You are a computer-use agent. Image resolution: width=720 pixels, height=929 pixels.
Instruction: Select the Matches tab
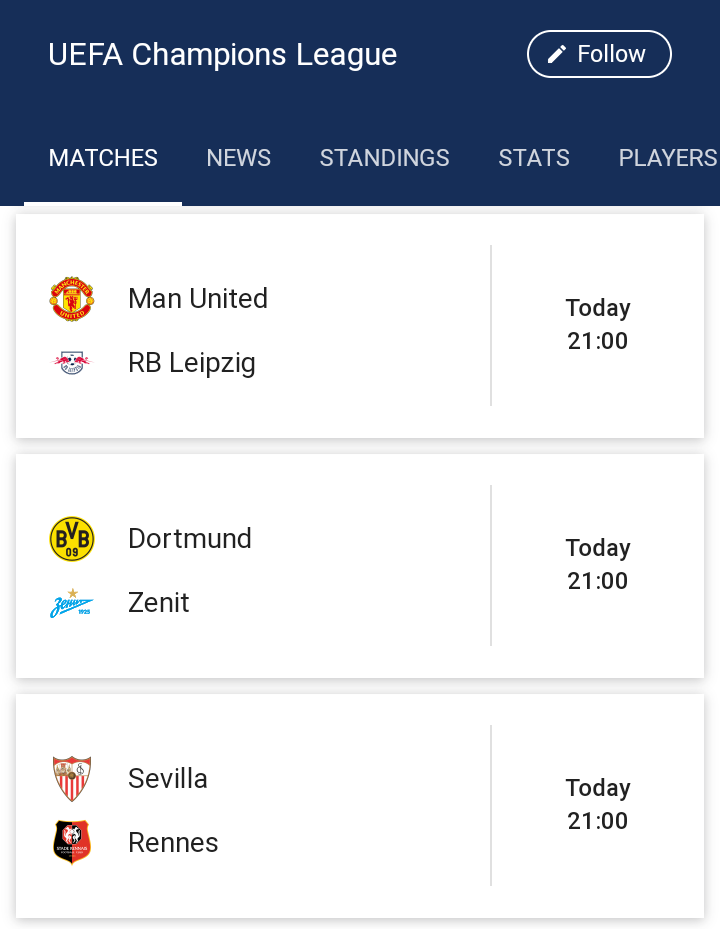103,158
